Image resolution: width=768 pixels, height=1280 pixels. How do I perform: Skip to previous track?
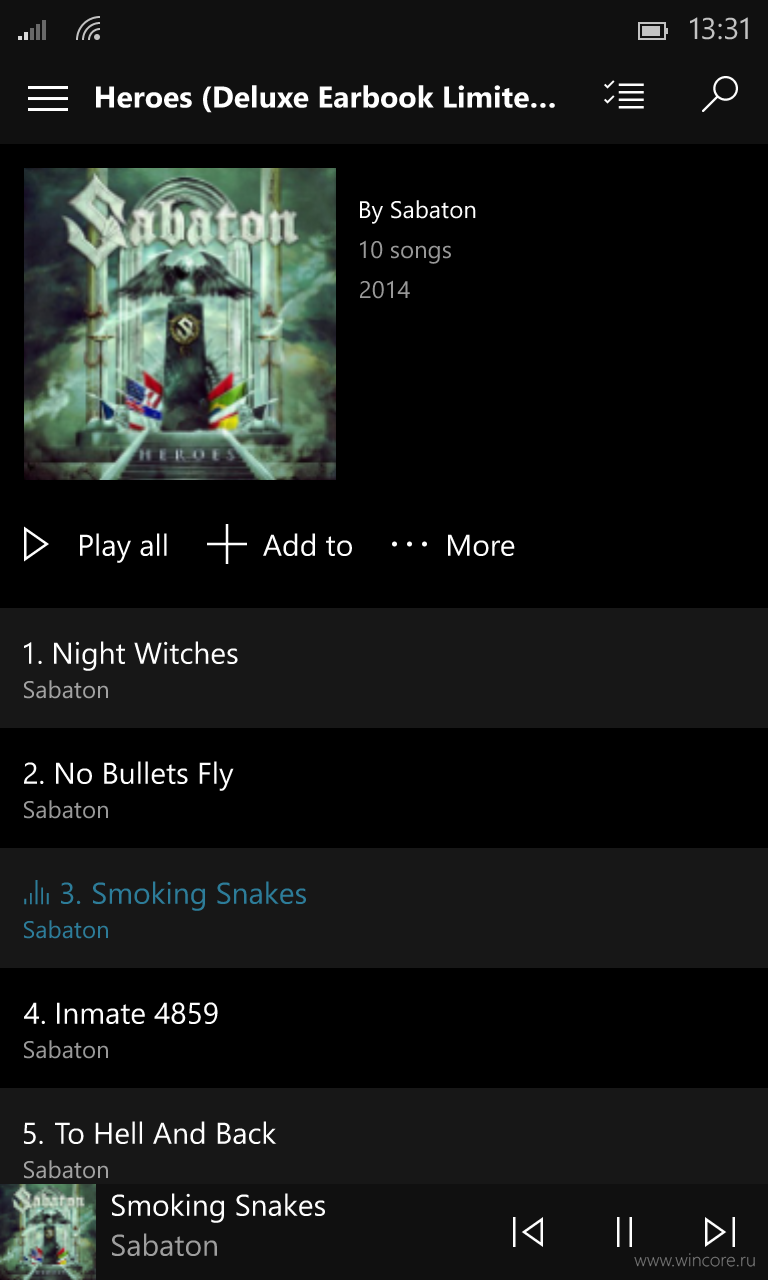point(527,1232)
